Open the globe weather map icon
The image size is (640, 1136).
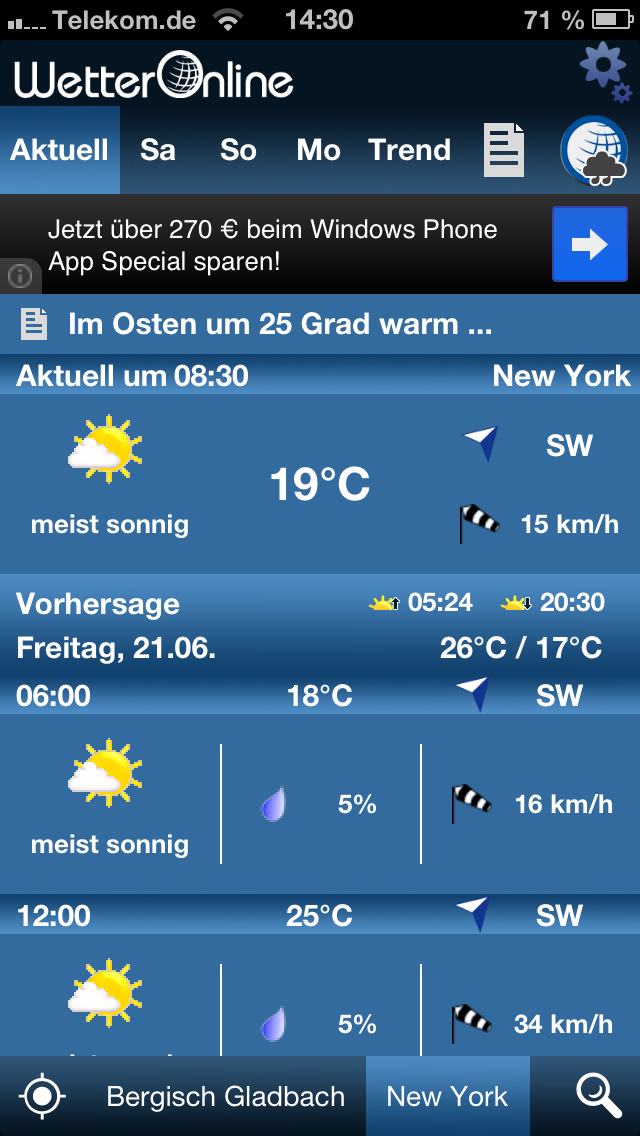coord(594,151)
